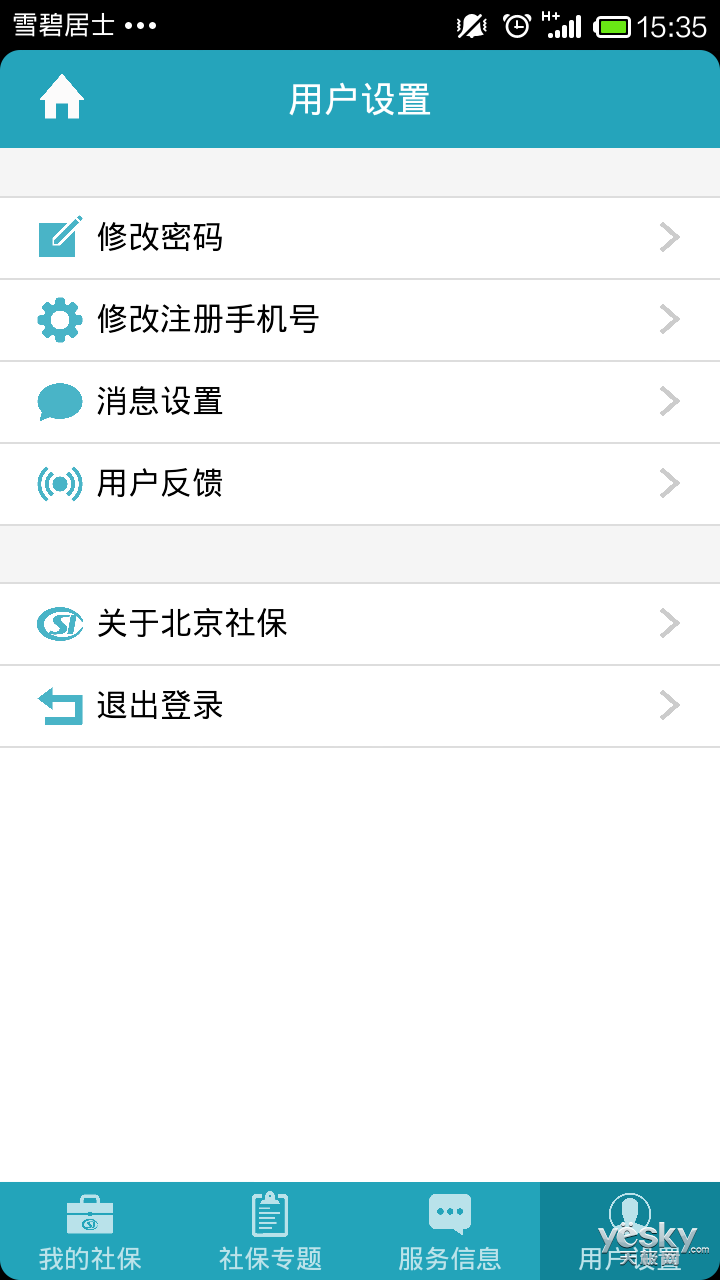Open 修改密码 to change password

tap(360, 238)
